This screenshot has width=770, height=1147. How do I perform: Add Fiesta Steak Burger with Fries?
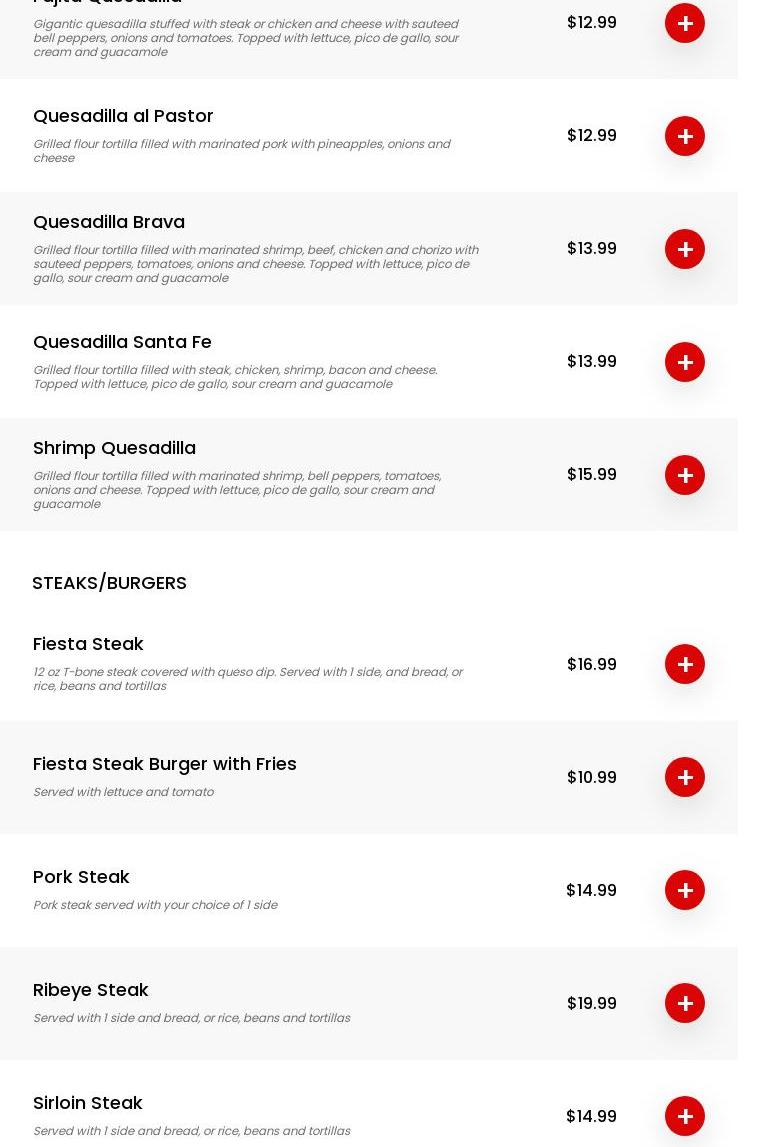point(685,777)
